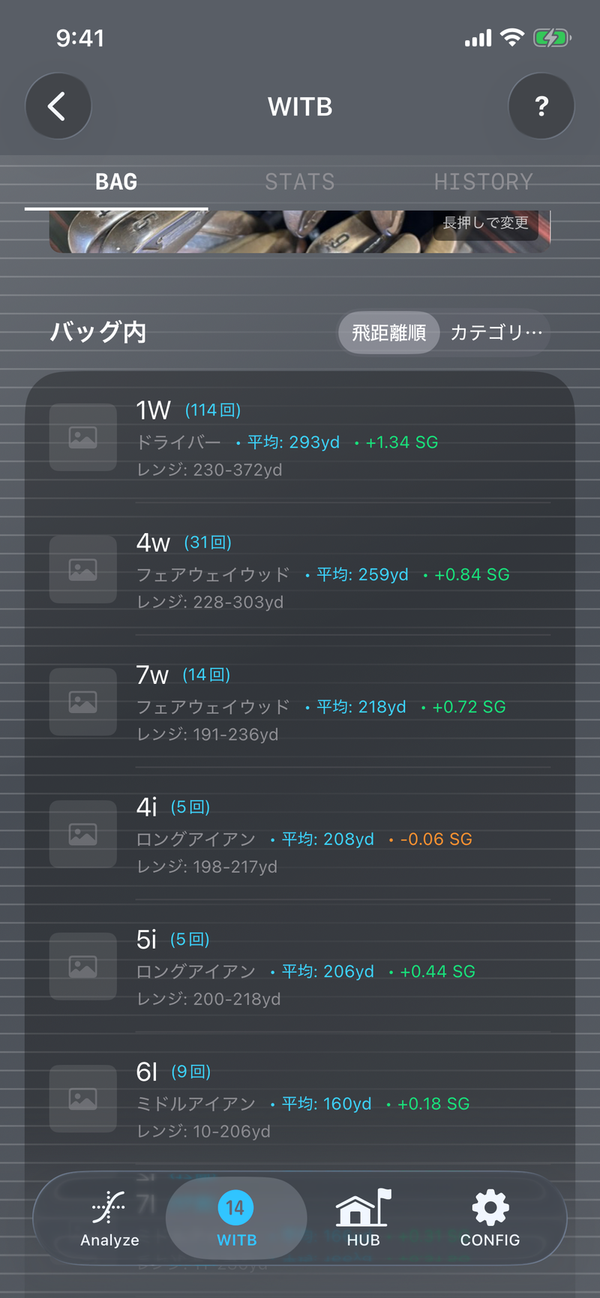Open the 5i long iron row
The height and width of the screenshot is (1298, 600).
click(300, 967)
